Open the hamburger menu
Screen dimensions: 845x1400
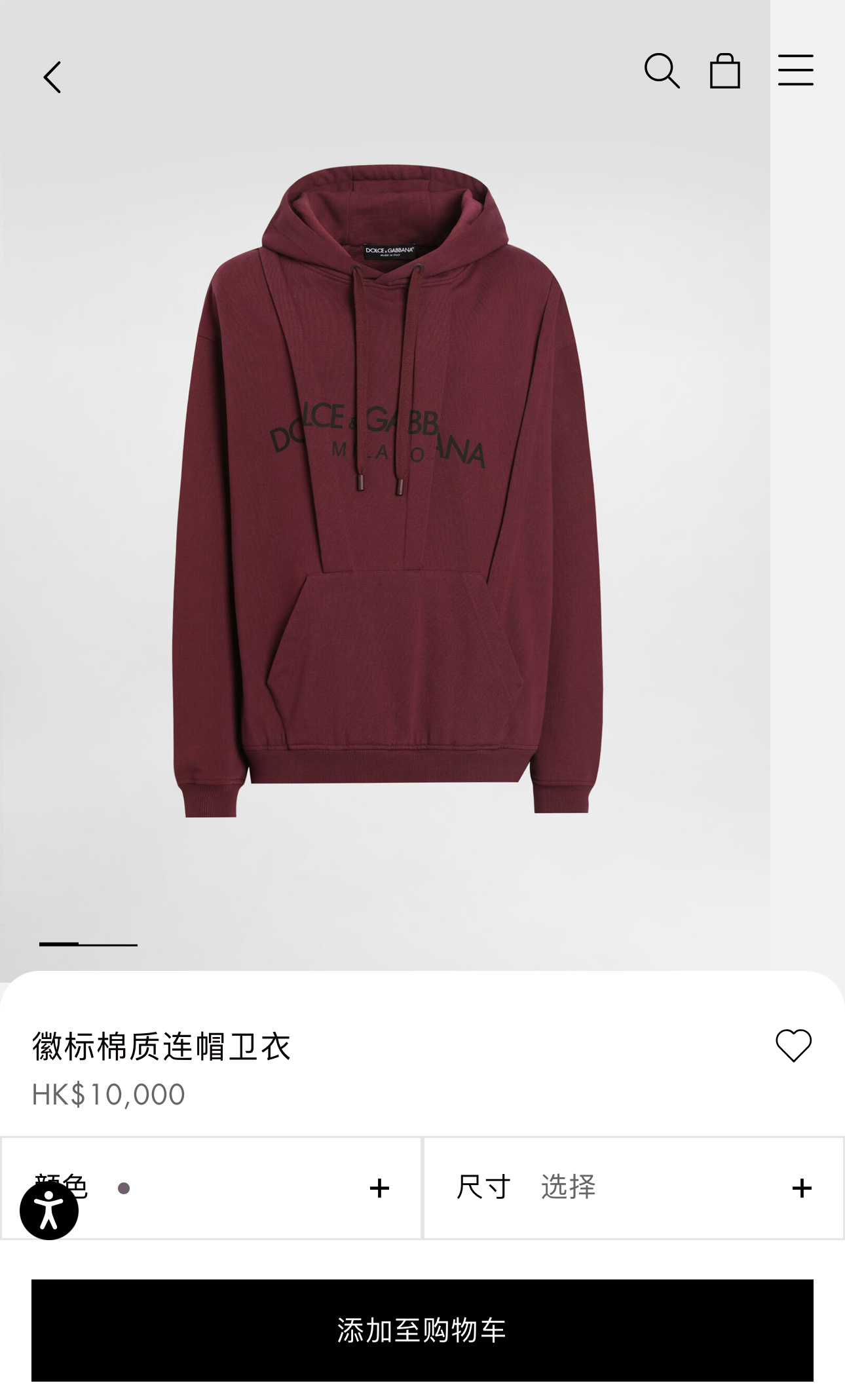coord(796,70)
